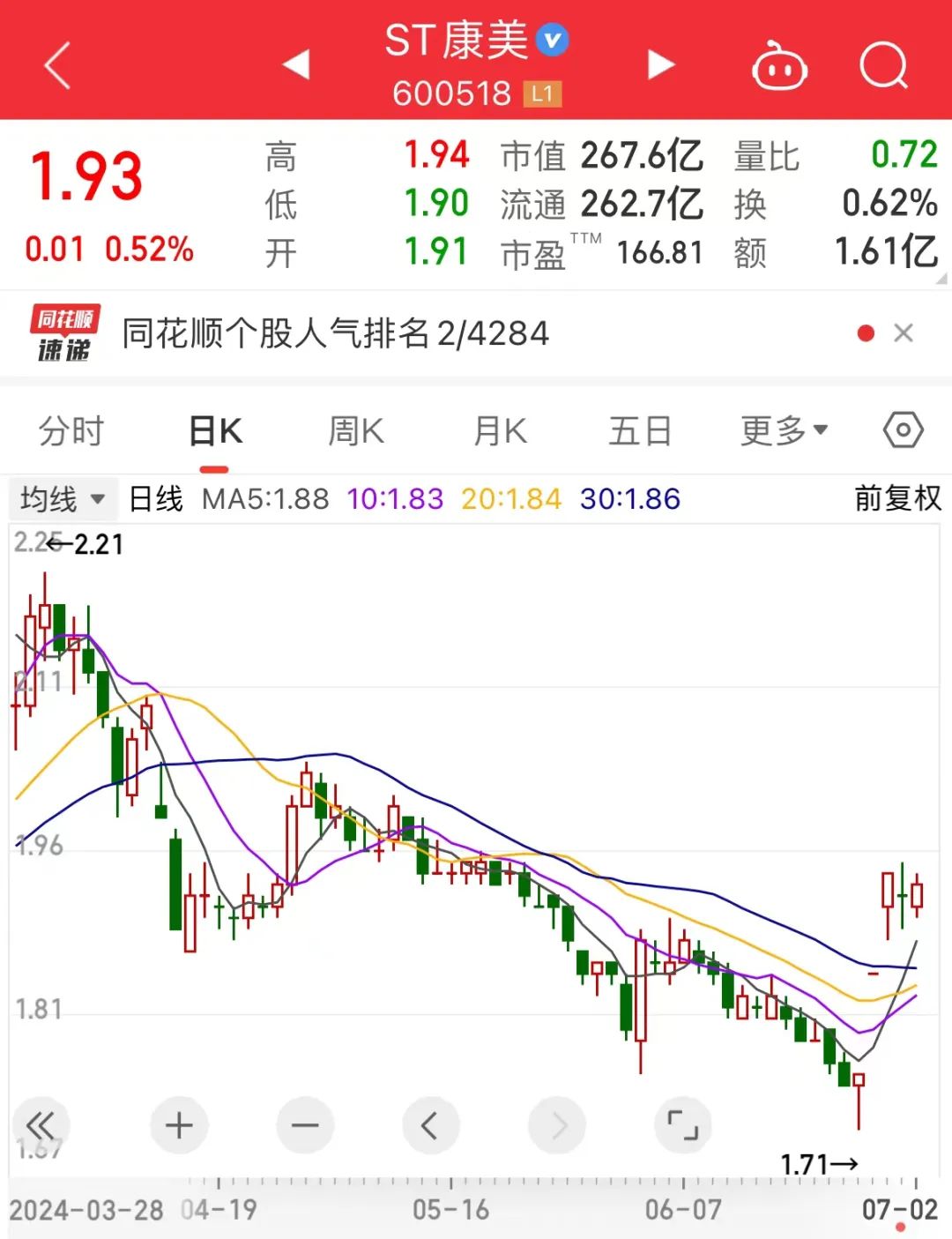Open stock search

(x=883, y=65)
